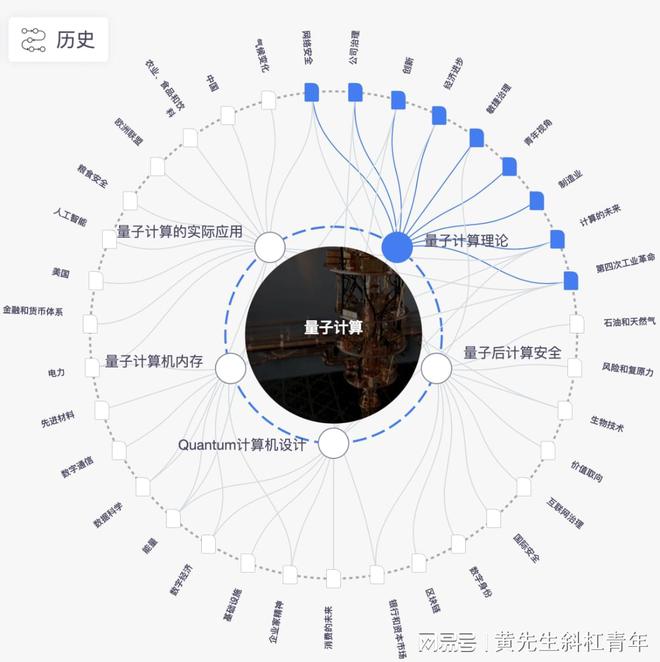Open the 计算的未来 topic node
Screen dimensions: 660x662
tap(557, 239)
